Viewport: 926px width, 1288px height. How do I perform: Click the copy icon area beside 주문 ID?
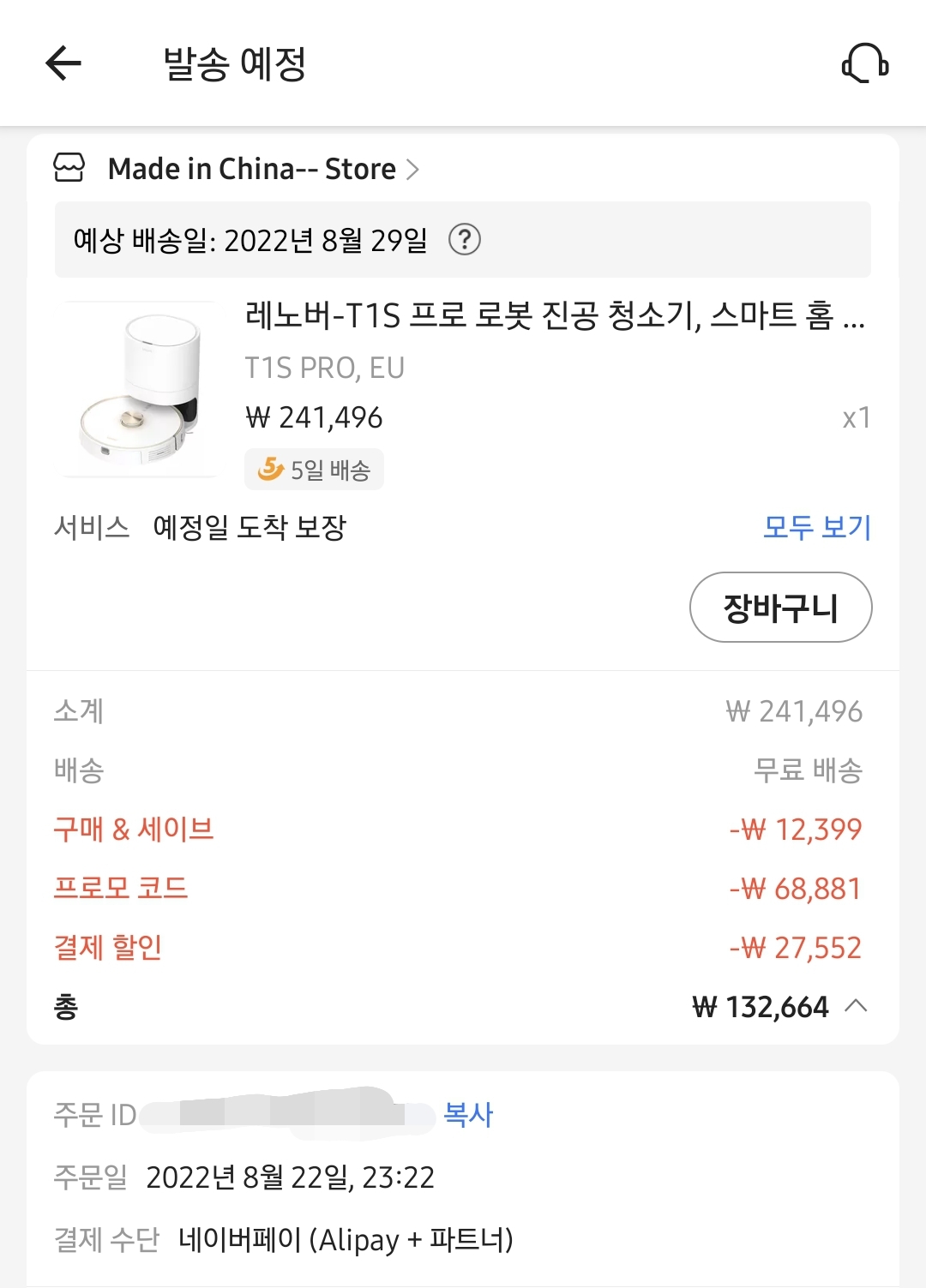pos(467,1114)
